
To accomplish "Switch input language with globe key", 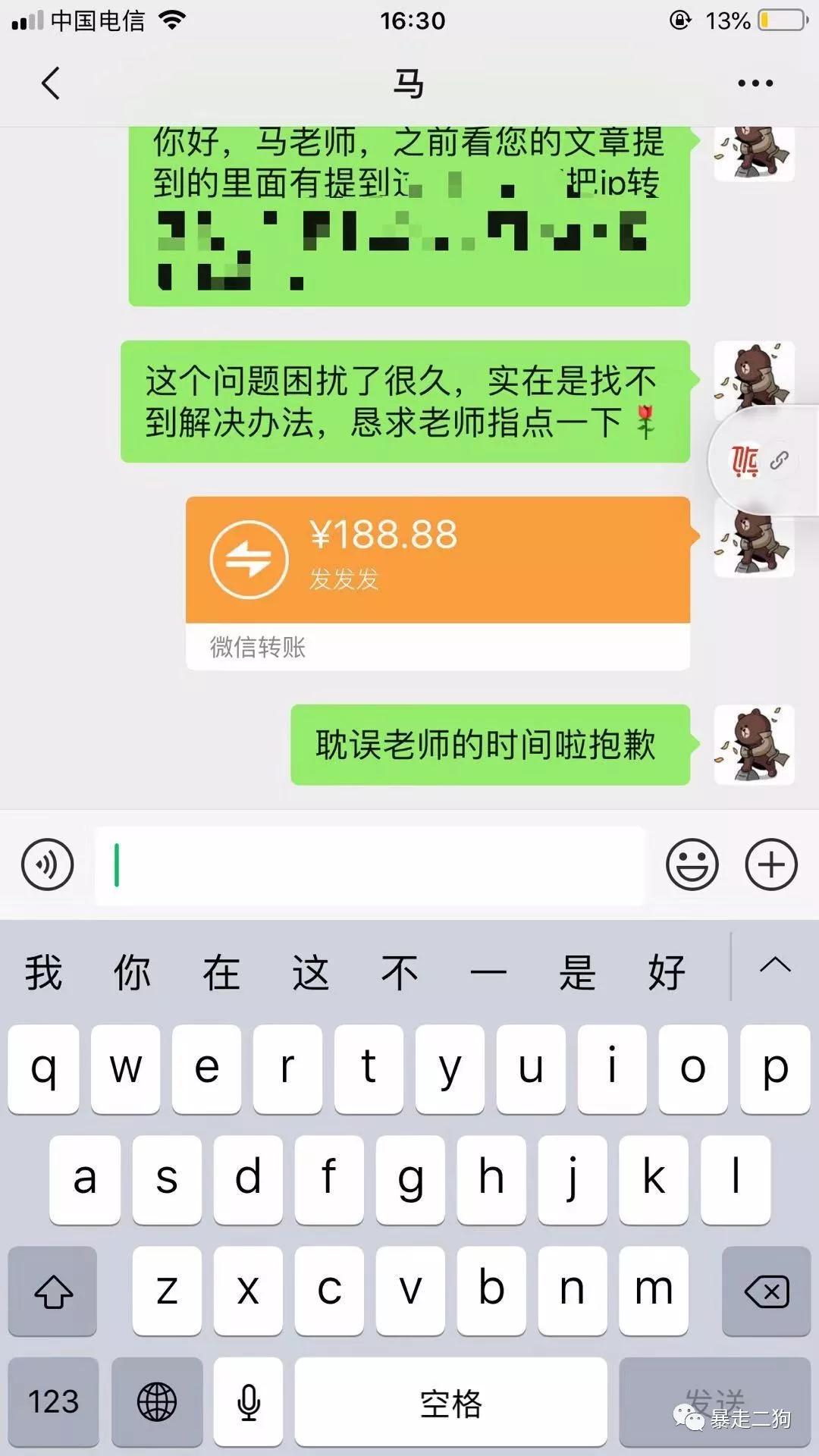I will [x=157, y=1401].
